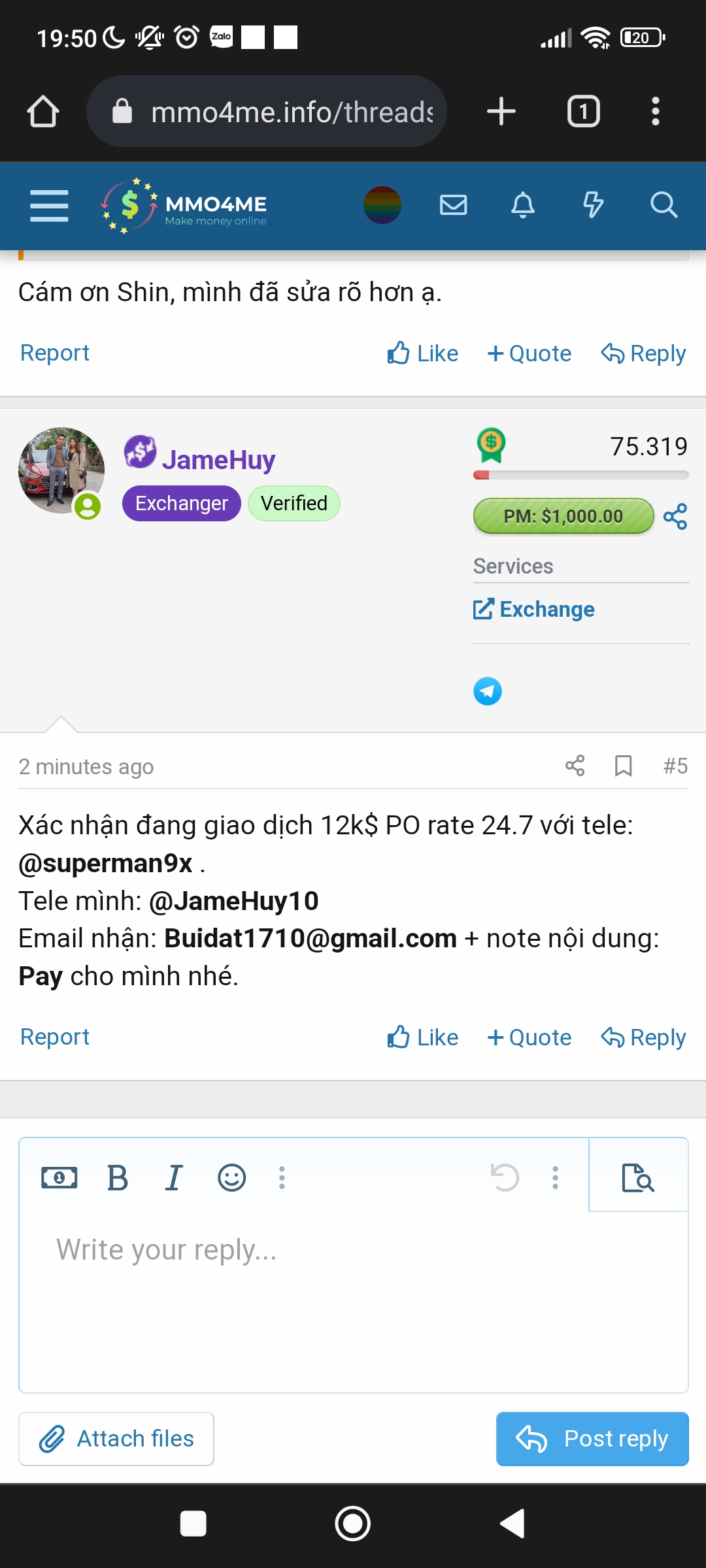Image resolution: width=706 pixels, height=1568 pixels.
Task: Open the What's new lightning icon
Action: [593, 205]
